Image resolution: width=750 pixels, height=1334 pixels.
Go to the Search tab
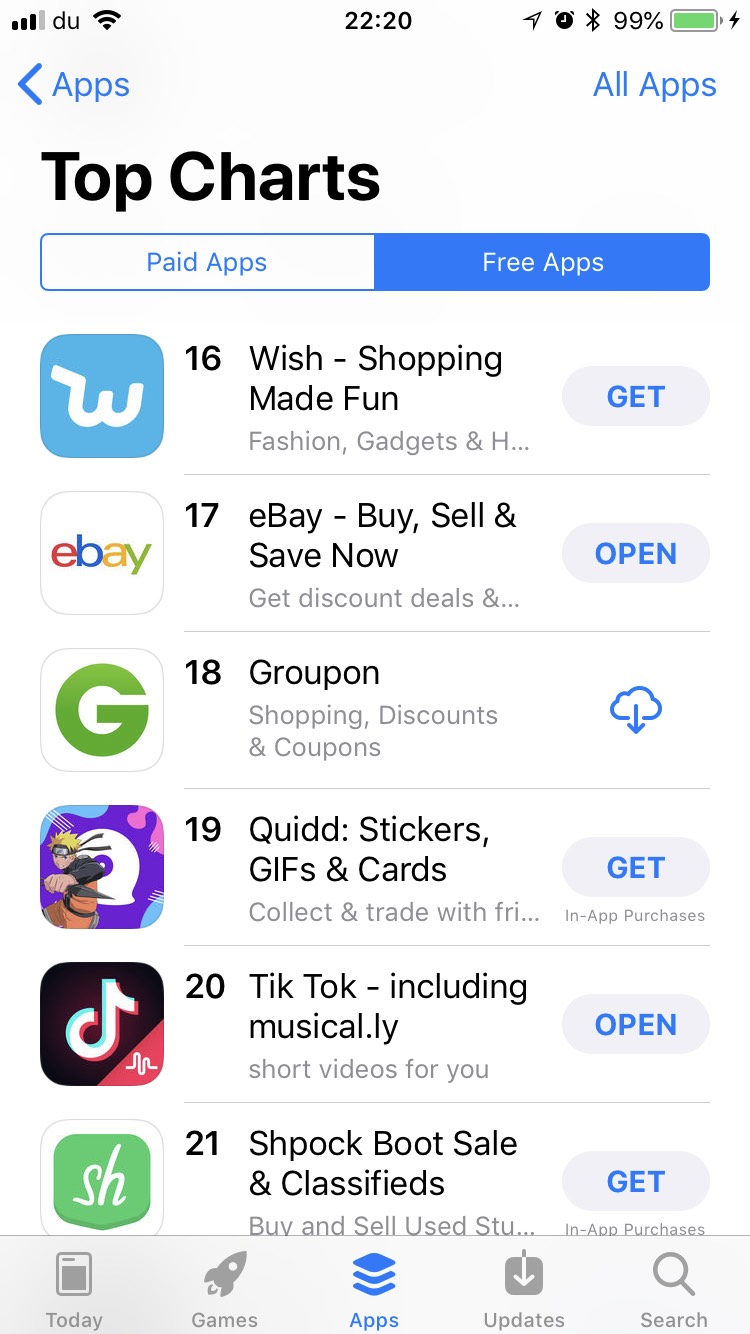coord(674,1290)
